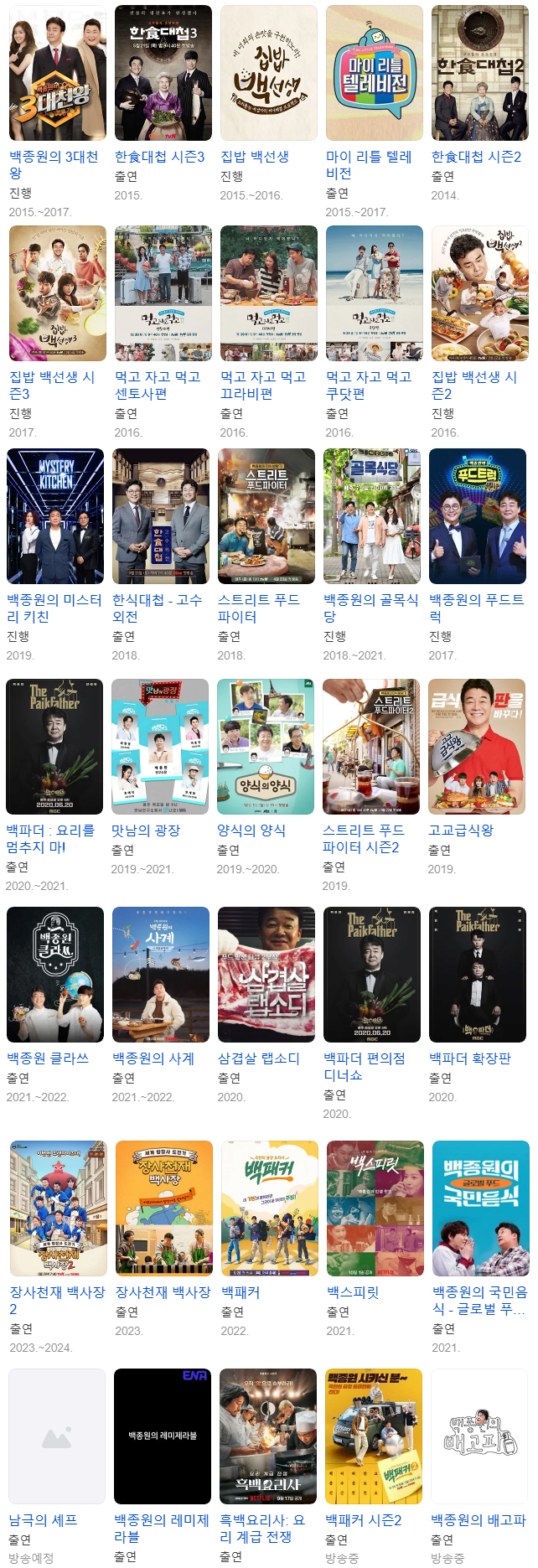
Task: Open 장사천재 백사장 2 details
Action: [x=59, y=1208]
